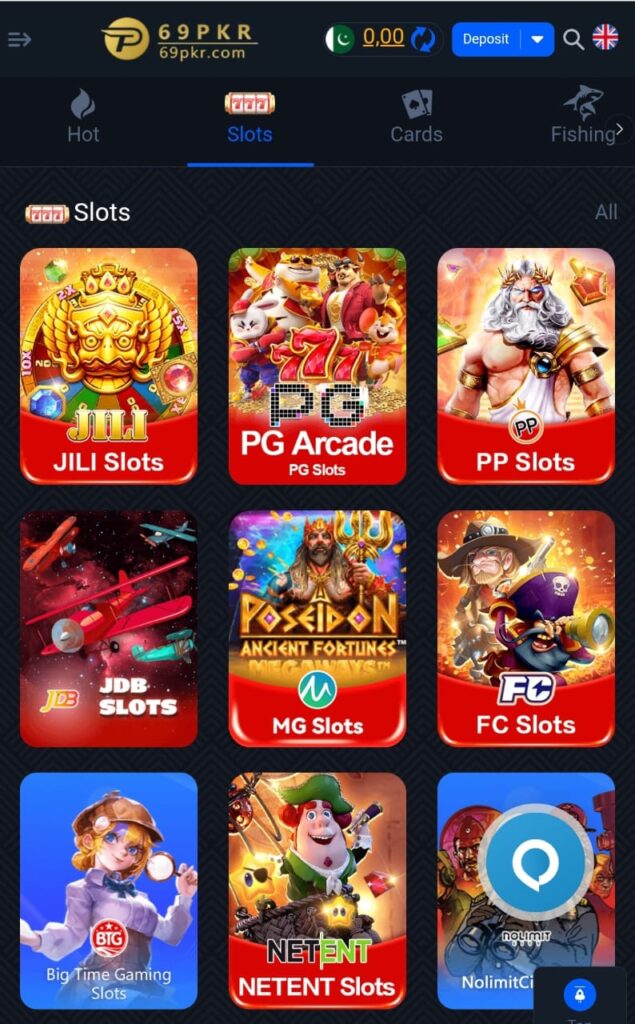Image resolution: width=635 pixels, height=1024 pixels.
Task: Open the PG Arcade slots tile
Action: 317,366
